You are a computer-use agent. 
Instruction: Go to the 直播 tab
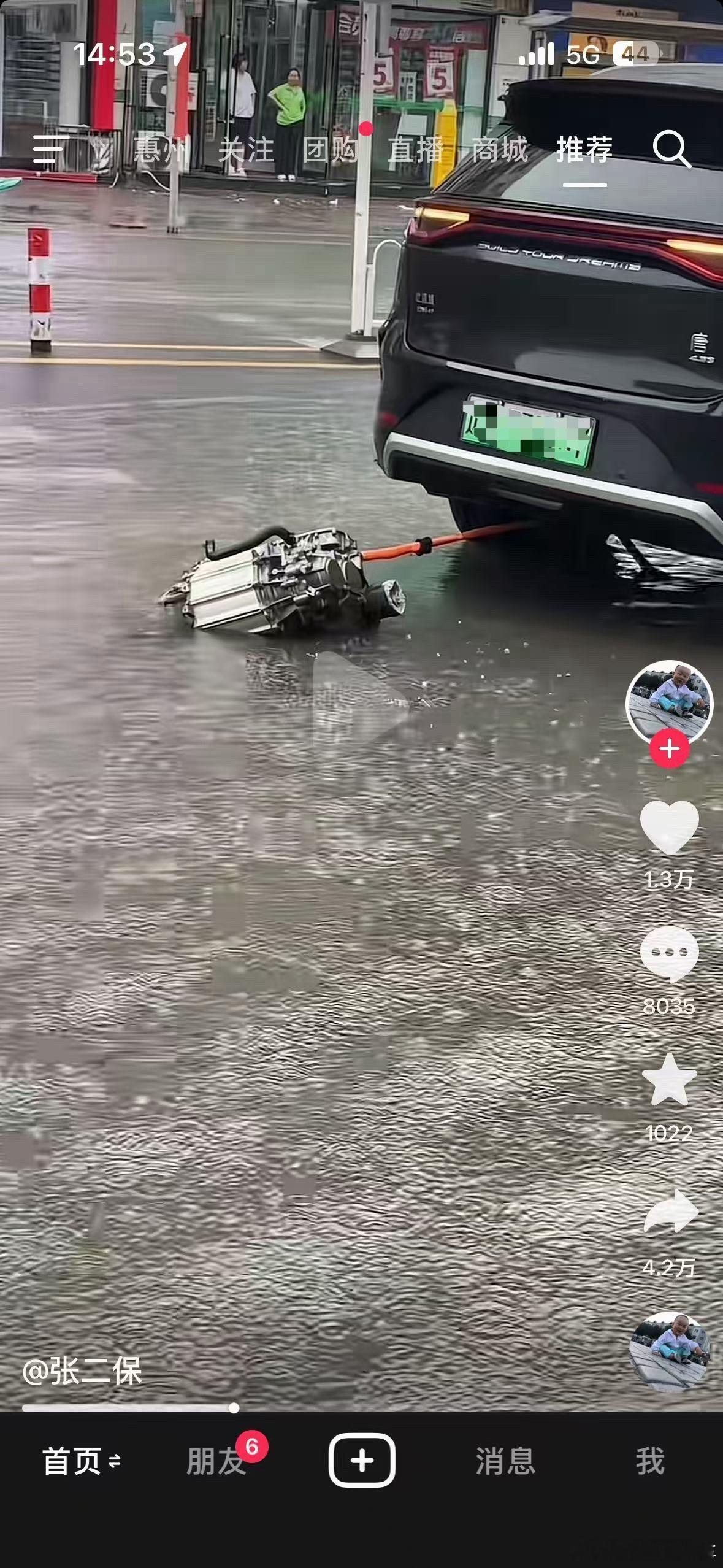415,150
